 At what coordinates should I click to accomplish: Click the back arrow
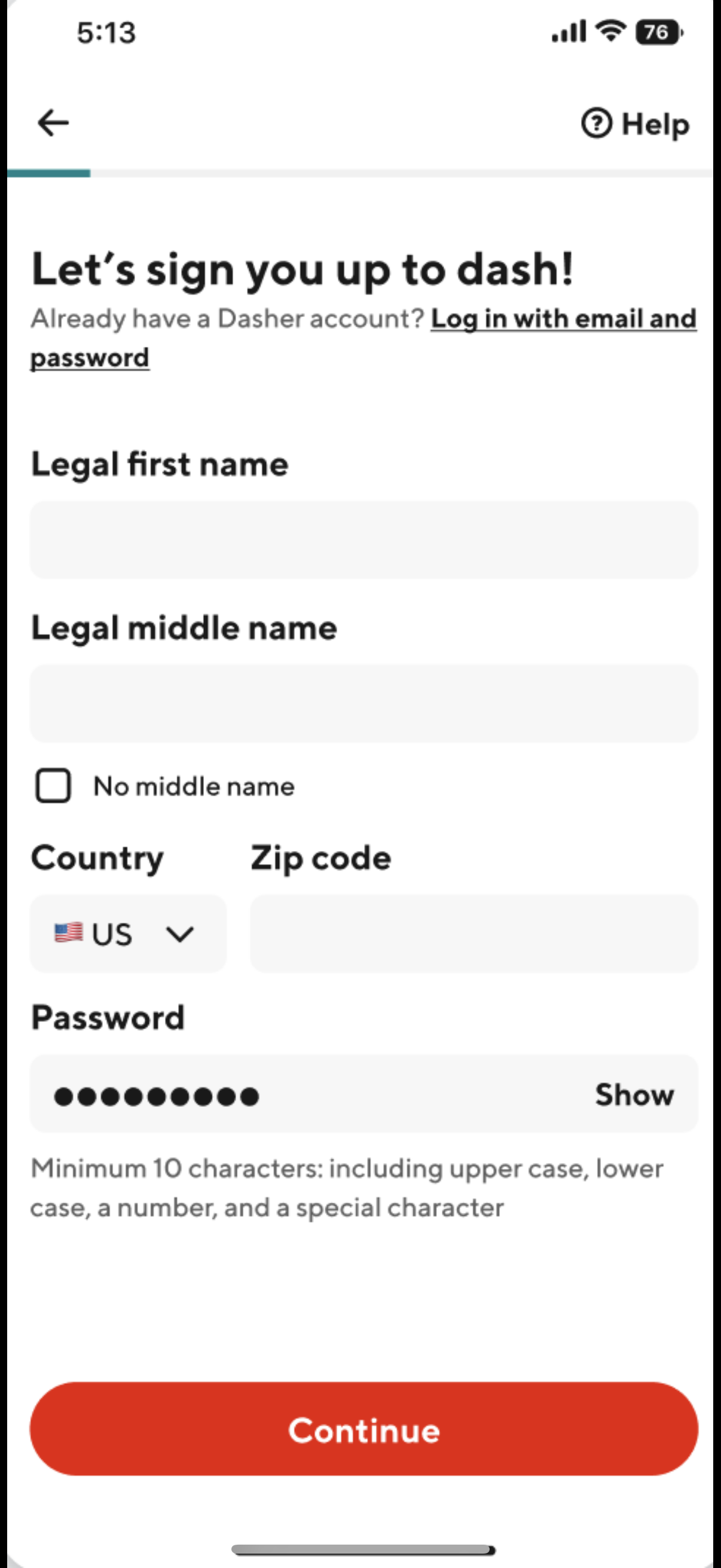pos(54,123)
